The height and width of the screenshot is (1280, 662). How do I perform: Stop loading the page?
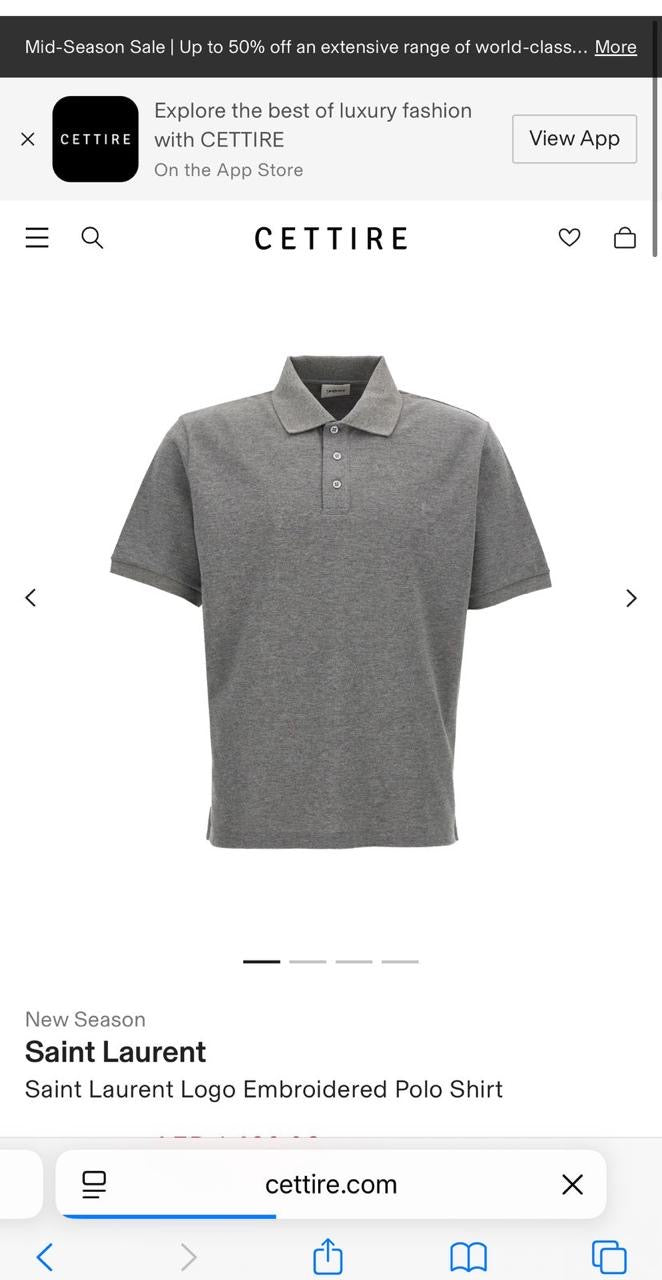tap(572, 1184)
